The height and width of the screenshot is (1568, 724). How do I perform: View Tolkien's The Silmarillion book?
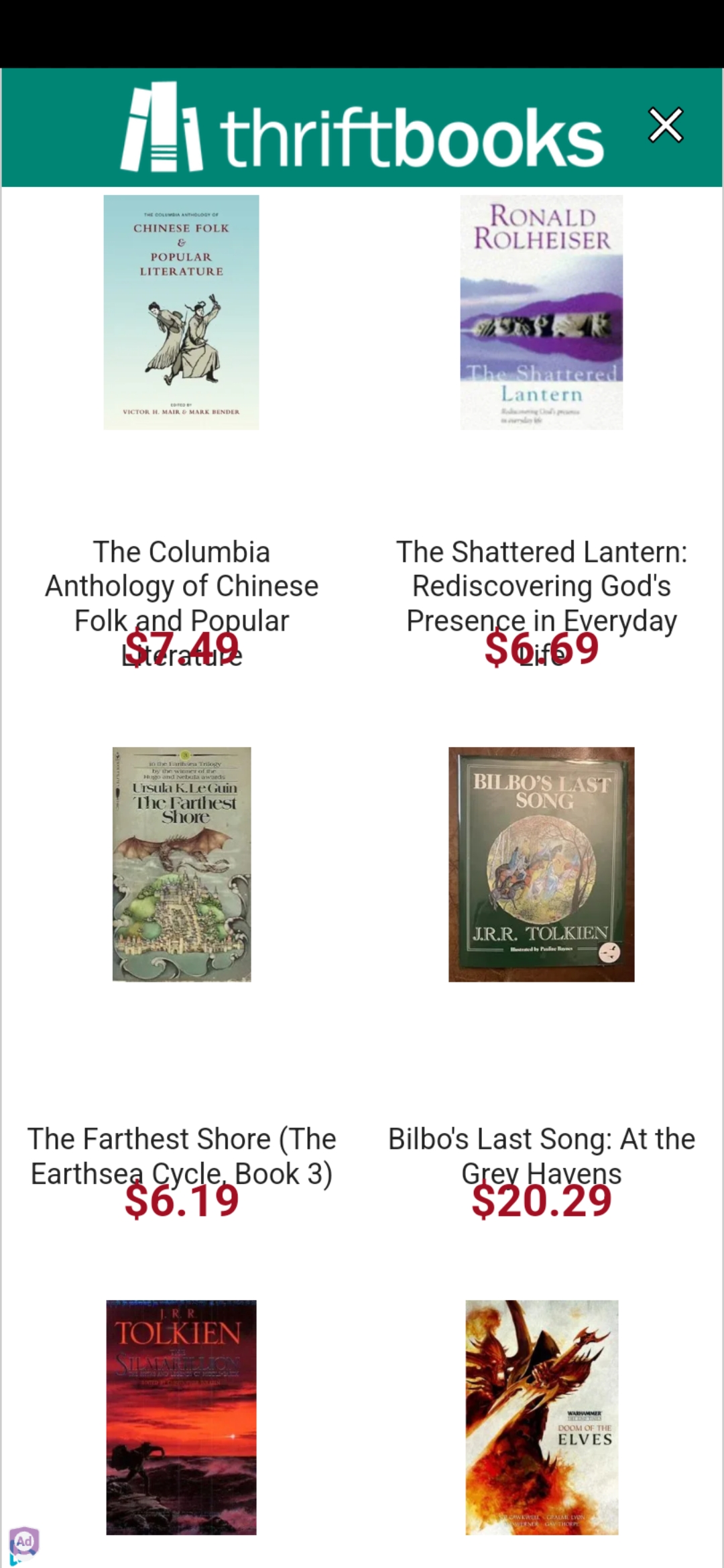point(181,1417)
